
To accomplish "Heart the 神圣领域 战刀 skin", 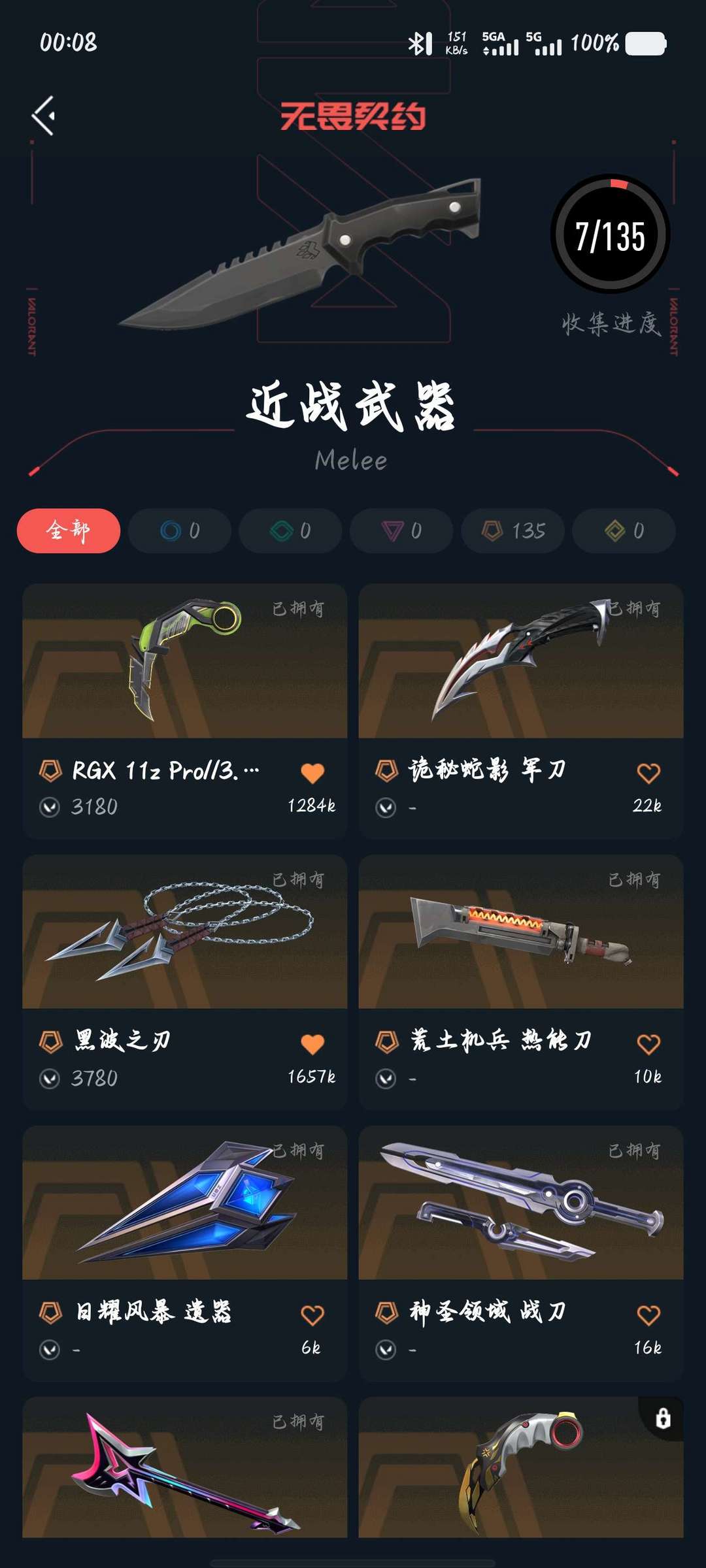I will [x=648, y=1315].
